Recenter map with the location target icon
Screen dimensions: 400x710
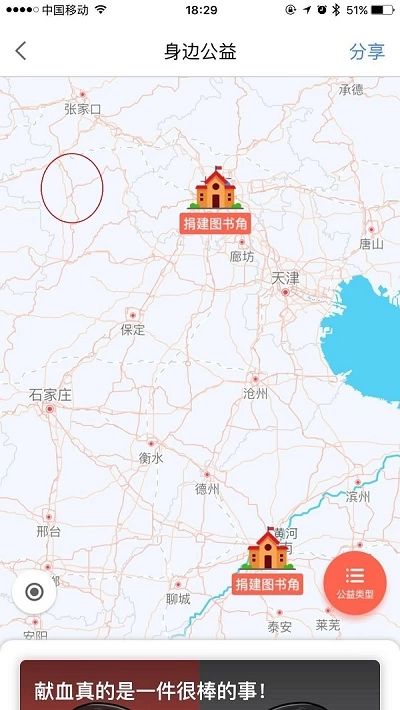34,592
